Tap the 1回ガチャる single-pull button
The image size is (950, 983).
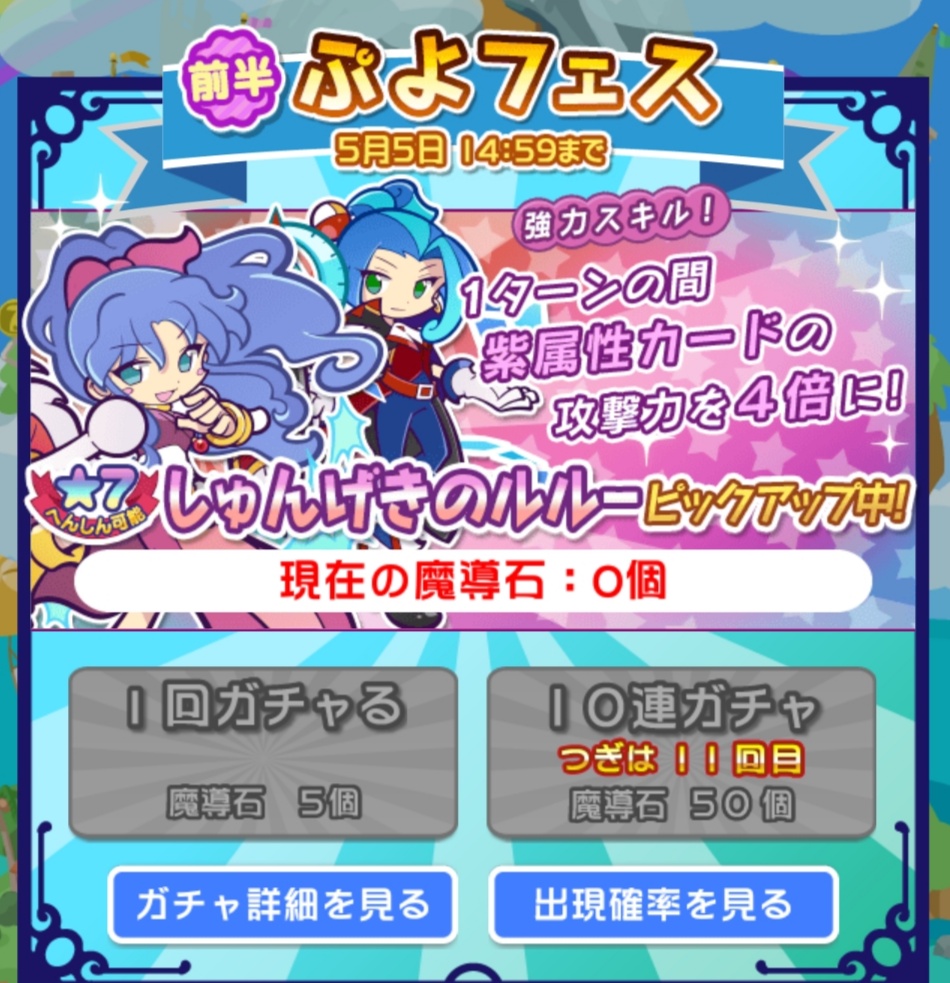[263, 752]
